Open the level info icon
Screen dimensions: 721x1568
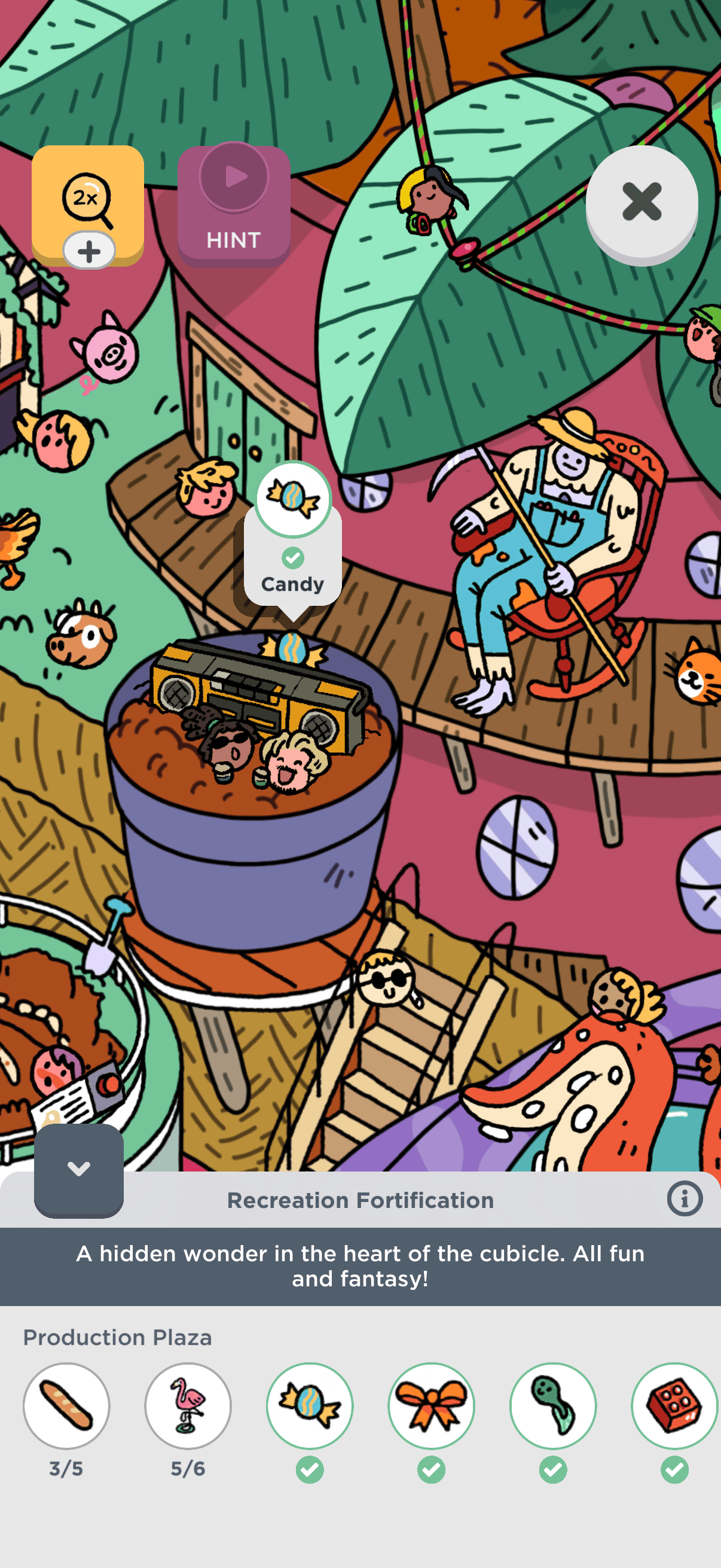click(684, 1199)
